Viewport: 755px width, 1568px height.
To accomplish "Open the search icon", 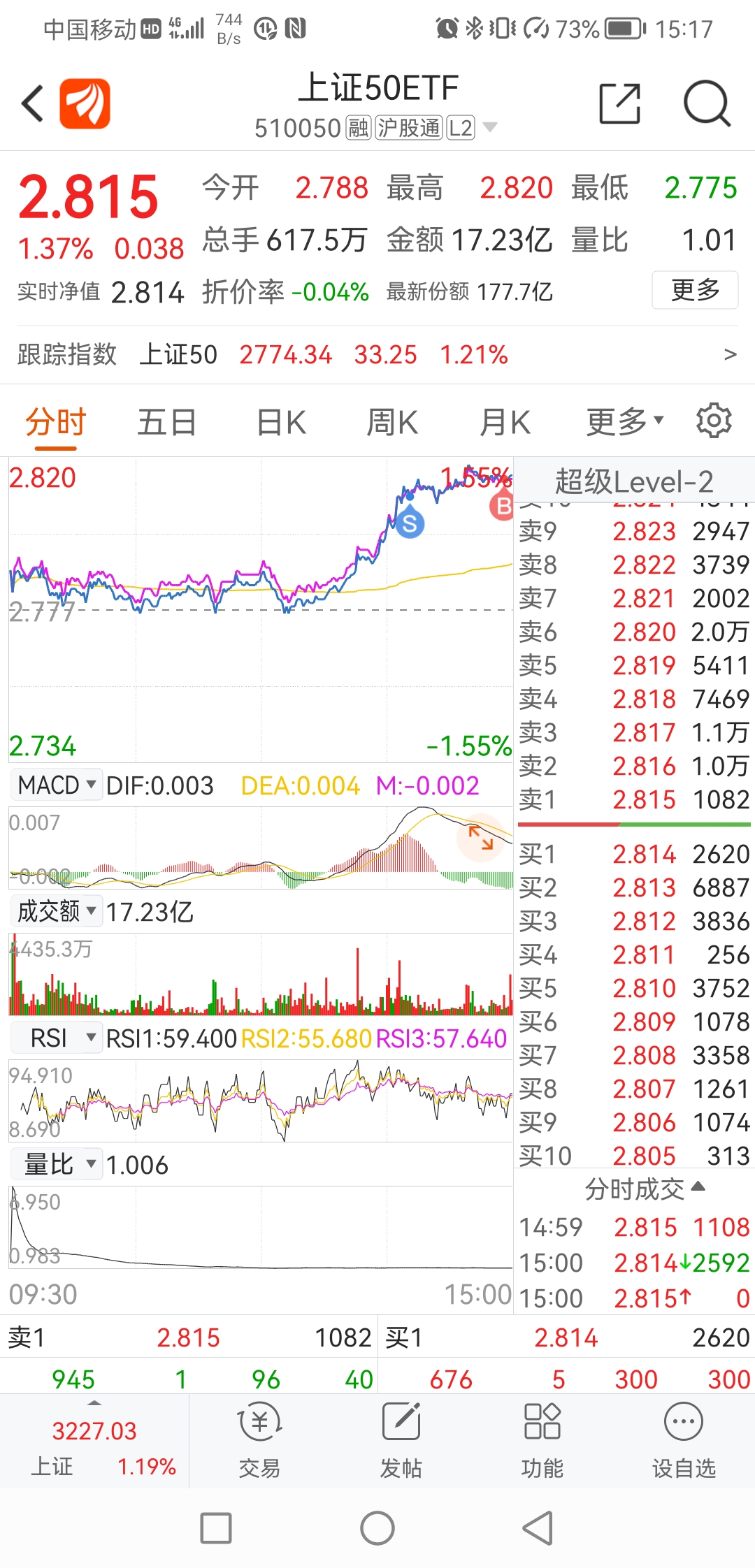I will click(x=707, y=102).
